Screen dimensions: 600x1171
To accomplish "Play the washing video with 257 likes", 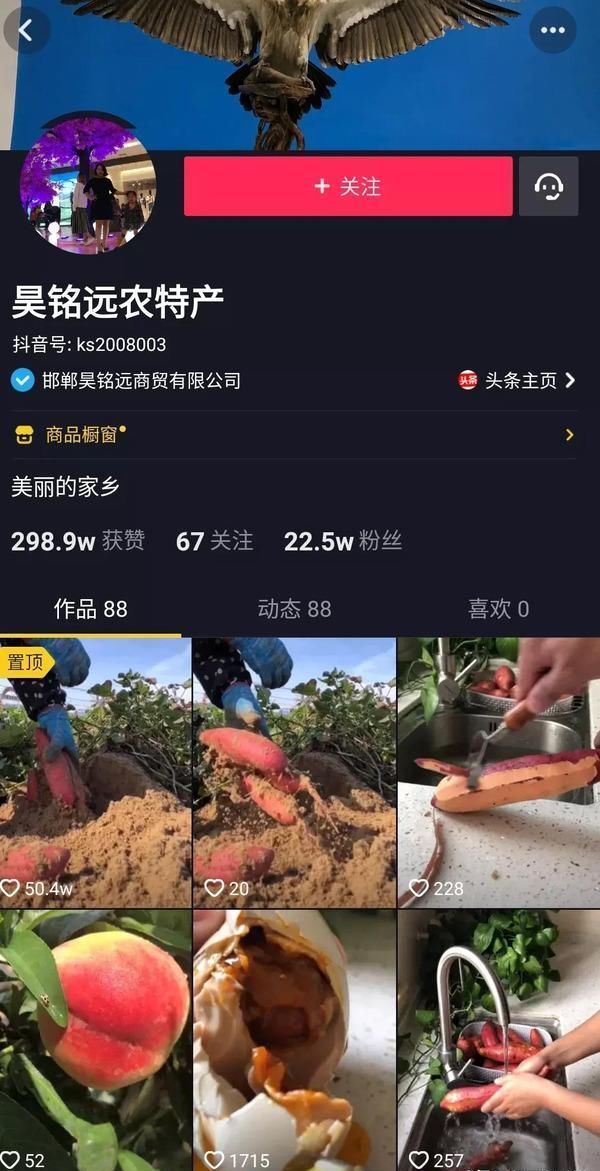I will (x=498, y=1040).
